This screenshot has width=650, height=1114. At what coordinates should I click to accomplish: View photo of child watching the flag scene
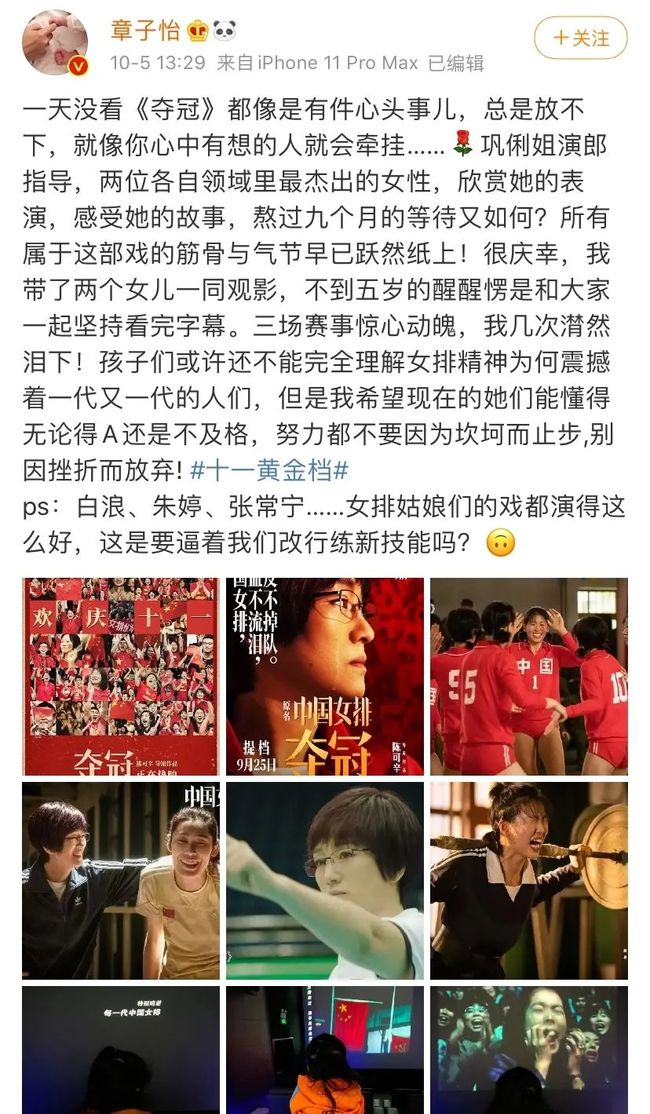coord(325,1050)
